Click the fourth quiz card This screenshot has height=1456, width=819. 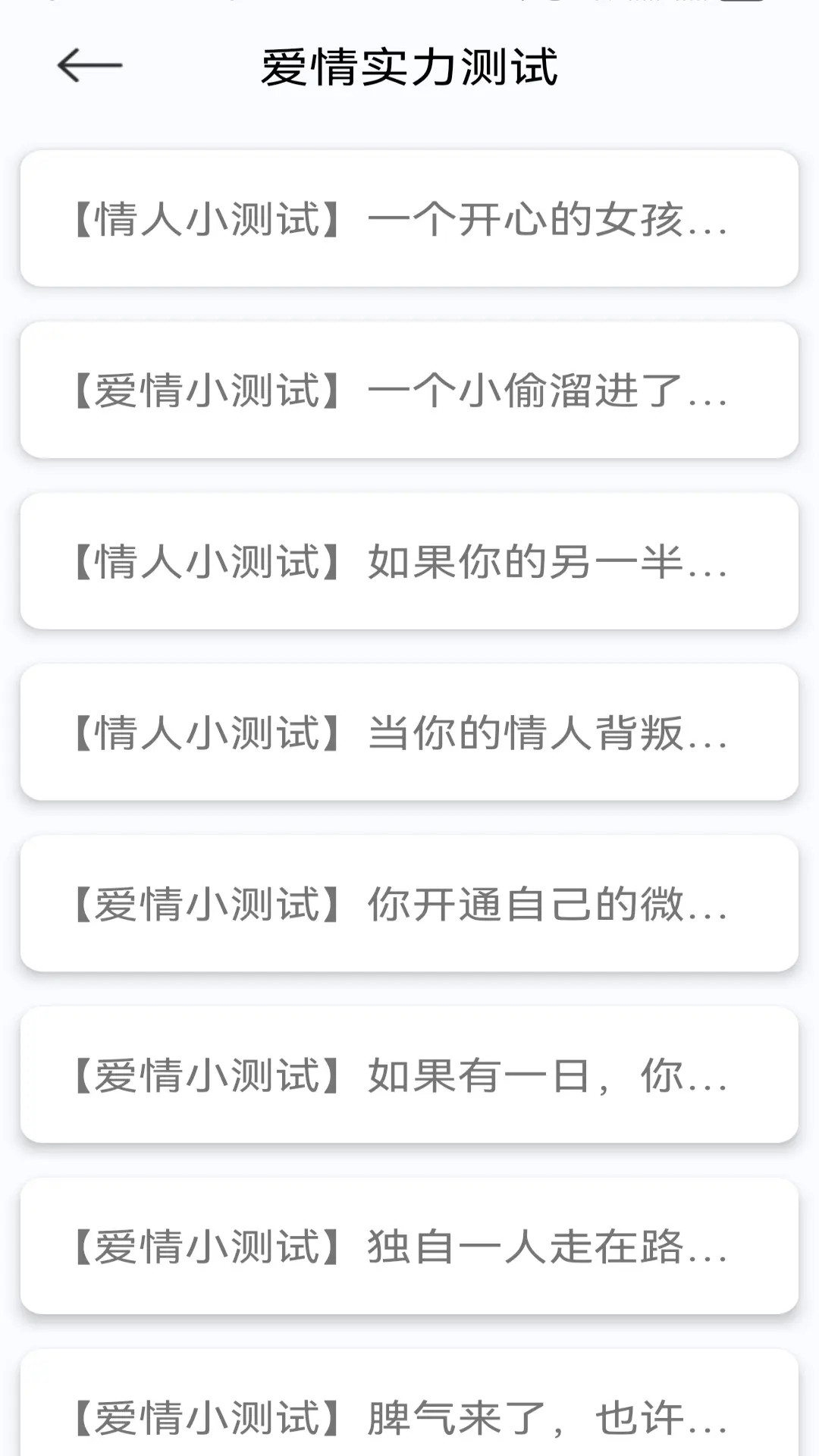(409, 734)
